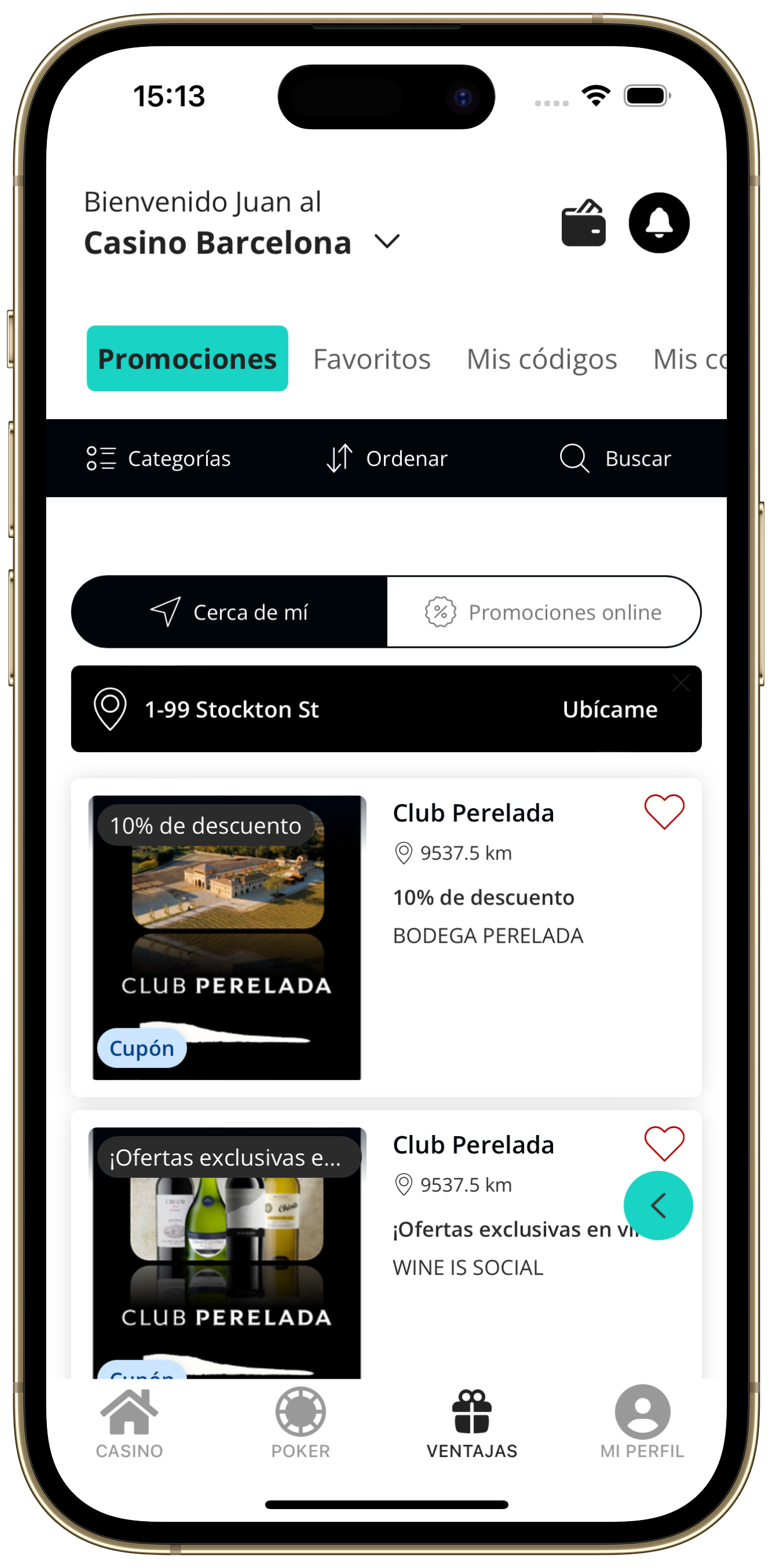Viewport: 773px width, 1568px height.
Task: Open the Mi Perfil tab
Action: (x=642, y=1423)
